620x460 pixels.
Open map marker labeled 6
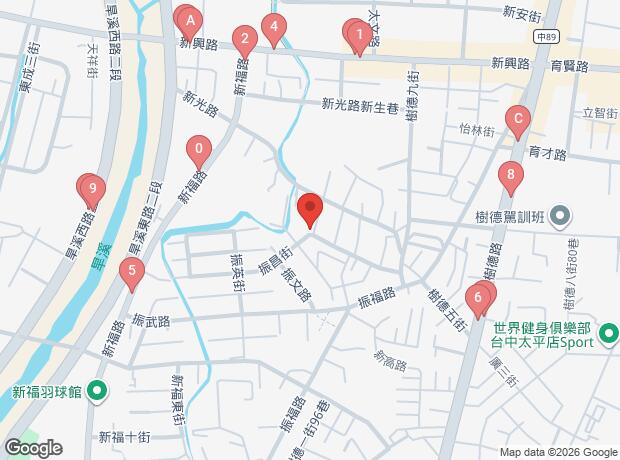point(479,297)
